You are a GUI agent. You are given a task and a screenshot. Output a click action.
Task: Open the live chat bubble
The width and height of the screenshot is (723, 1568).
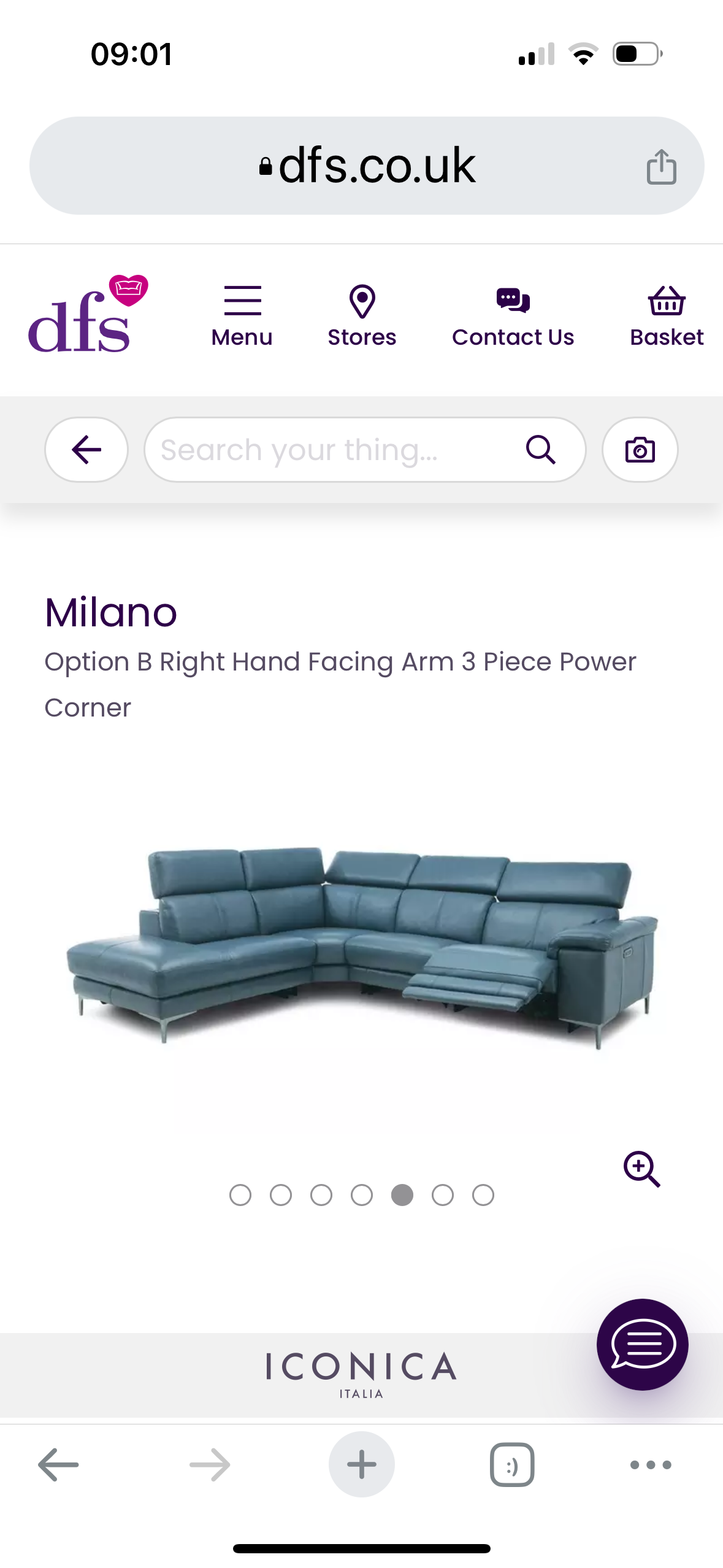point(642,1345)
